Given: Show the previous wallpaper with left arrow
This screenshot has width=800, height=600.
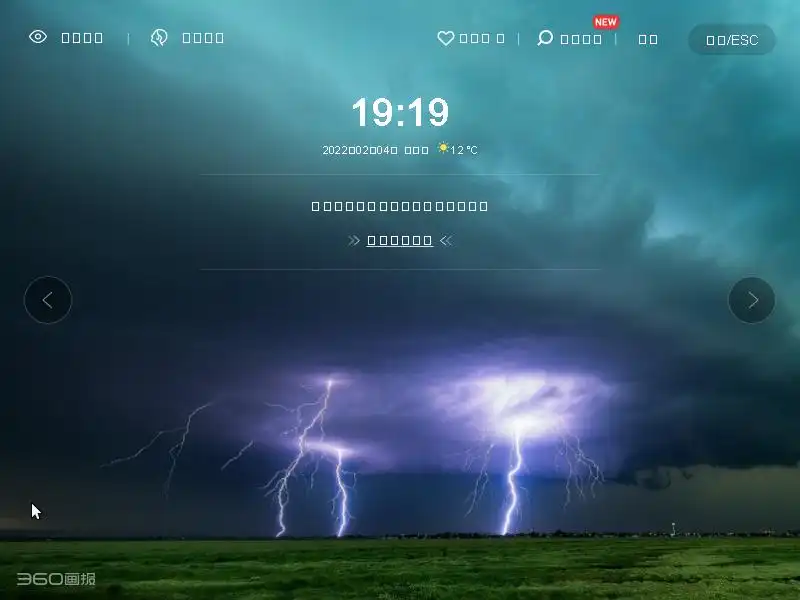Looking at the screenshot, I should (48, 300).
